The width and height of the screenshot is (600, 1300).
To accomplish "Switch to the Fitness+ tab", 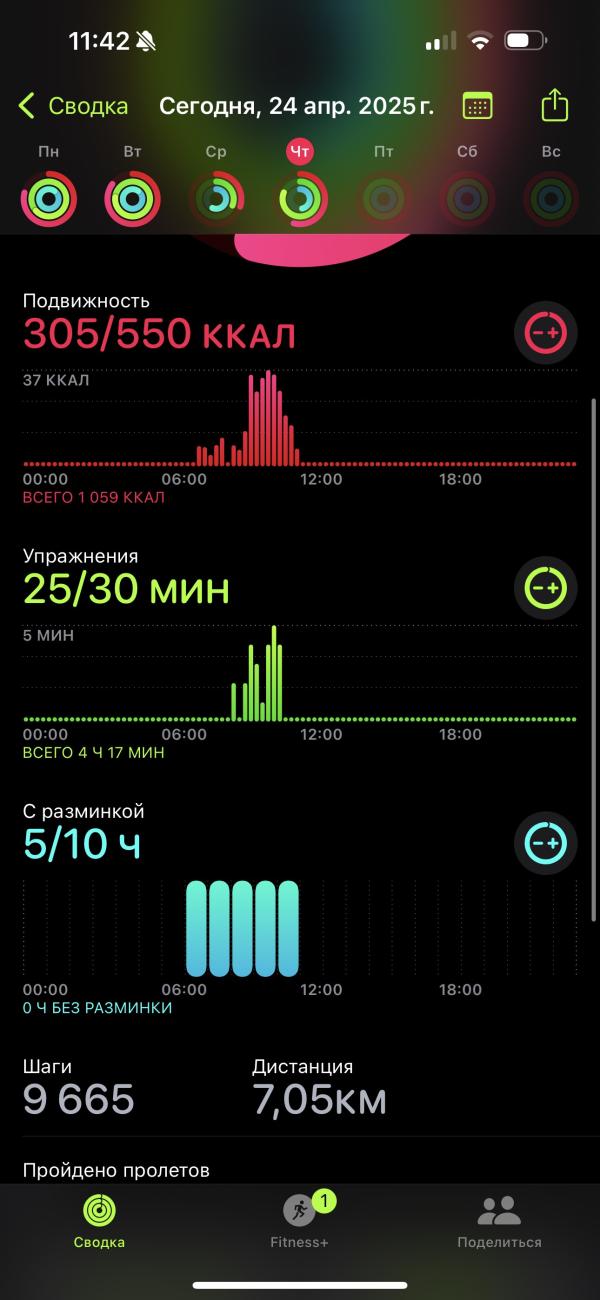I will tap(299, 1222).
